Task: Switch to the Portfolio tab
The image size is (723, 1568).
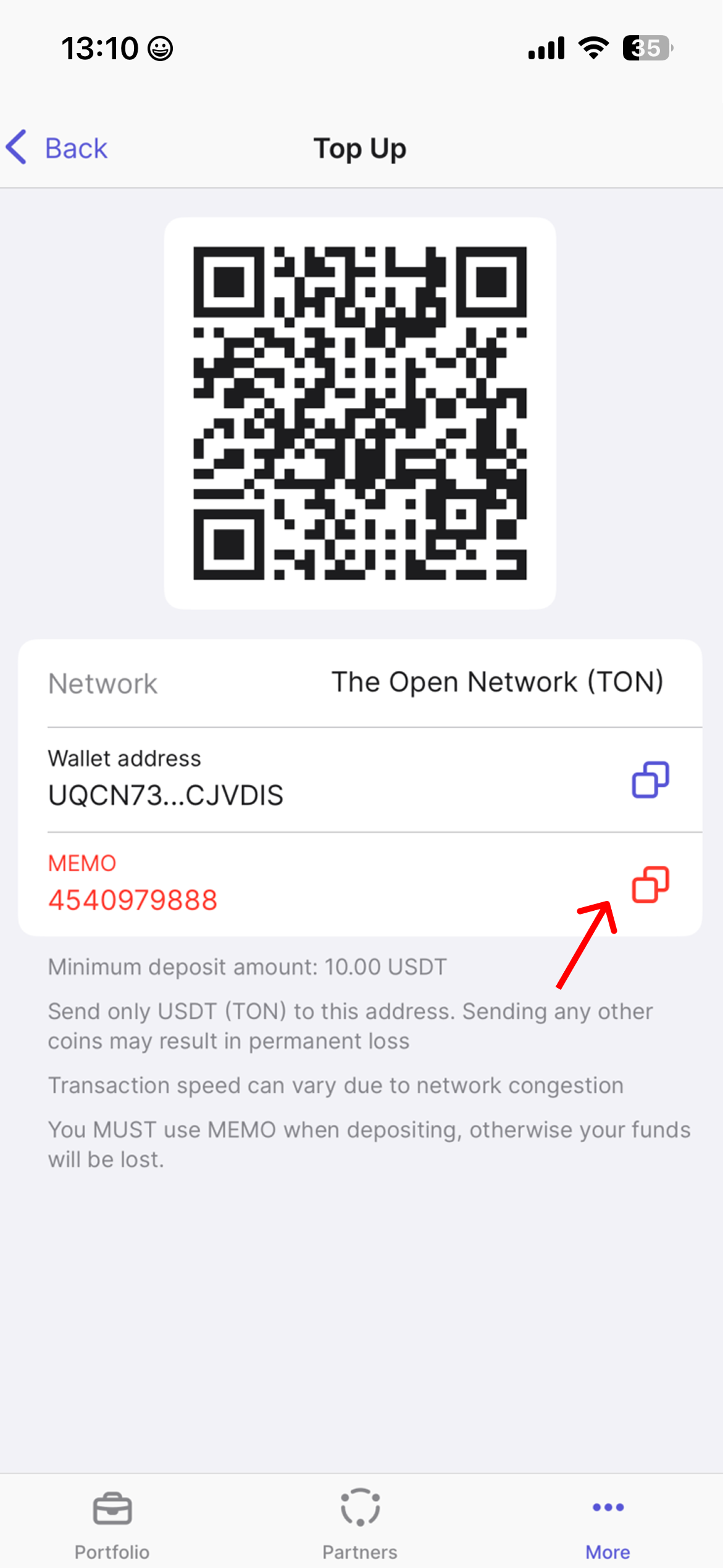Action: [112, 1523]
